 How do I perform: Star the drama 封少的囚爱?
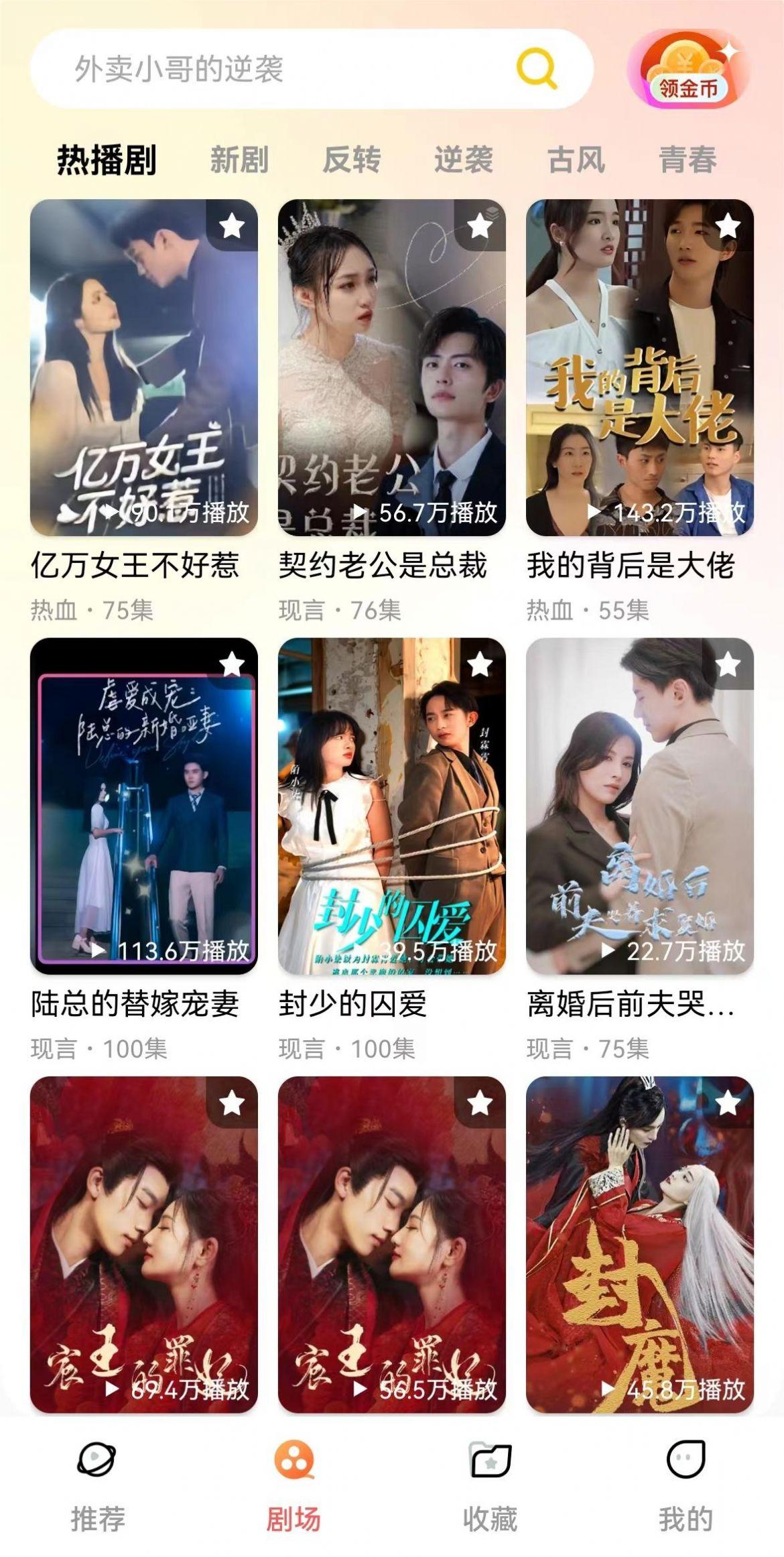coord(480,665)
